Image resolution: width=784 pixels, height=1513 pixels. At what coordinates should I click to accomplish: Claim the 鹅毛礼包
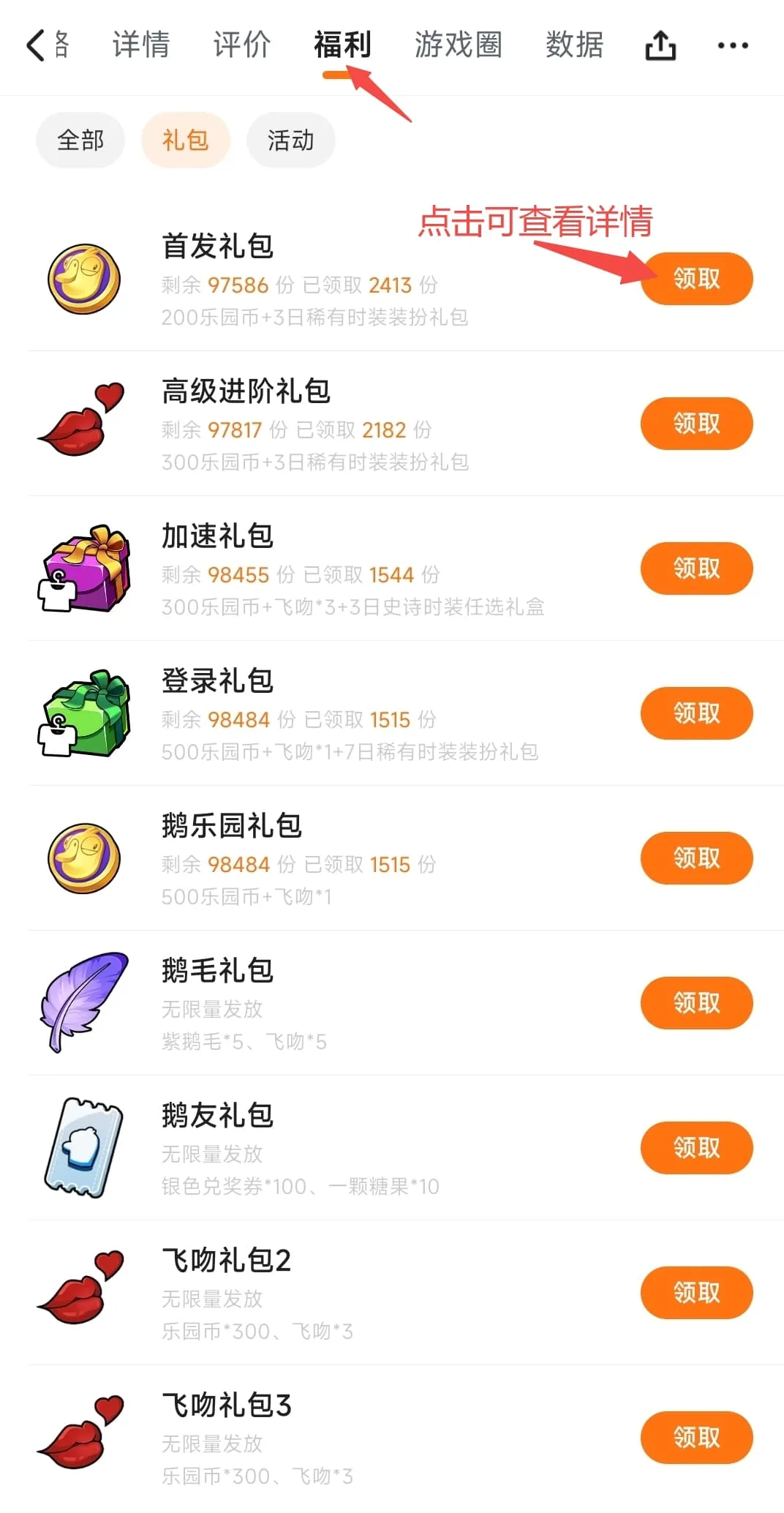(696, 1003)
